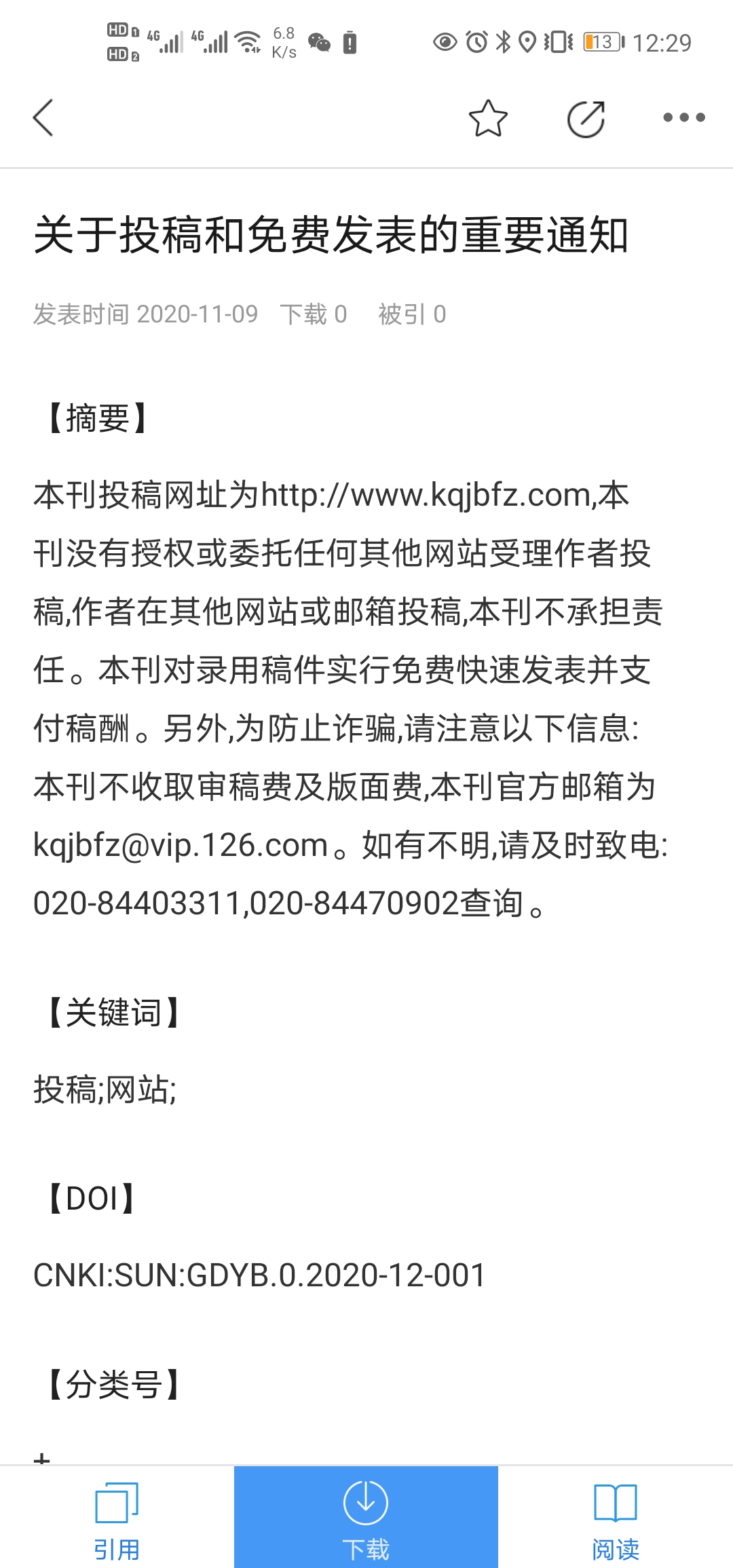Screen dimensions: 733x1568
Task: Go back using the top-left arrow
Action: pos(43,117)
